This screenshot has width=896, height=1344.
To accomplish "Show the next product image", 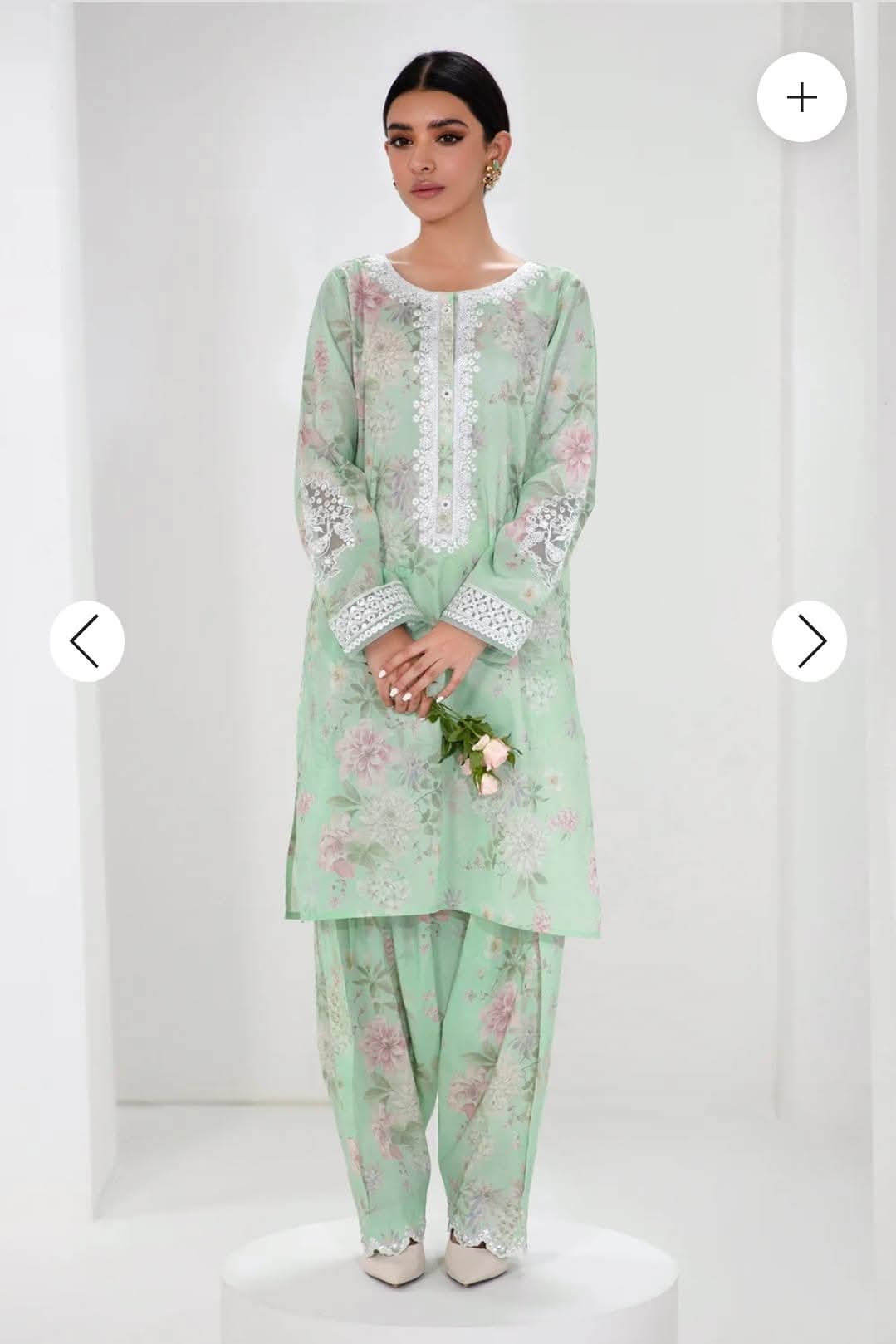I will [x=810, y=640].
